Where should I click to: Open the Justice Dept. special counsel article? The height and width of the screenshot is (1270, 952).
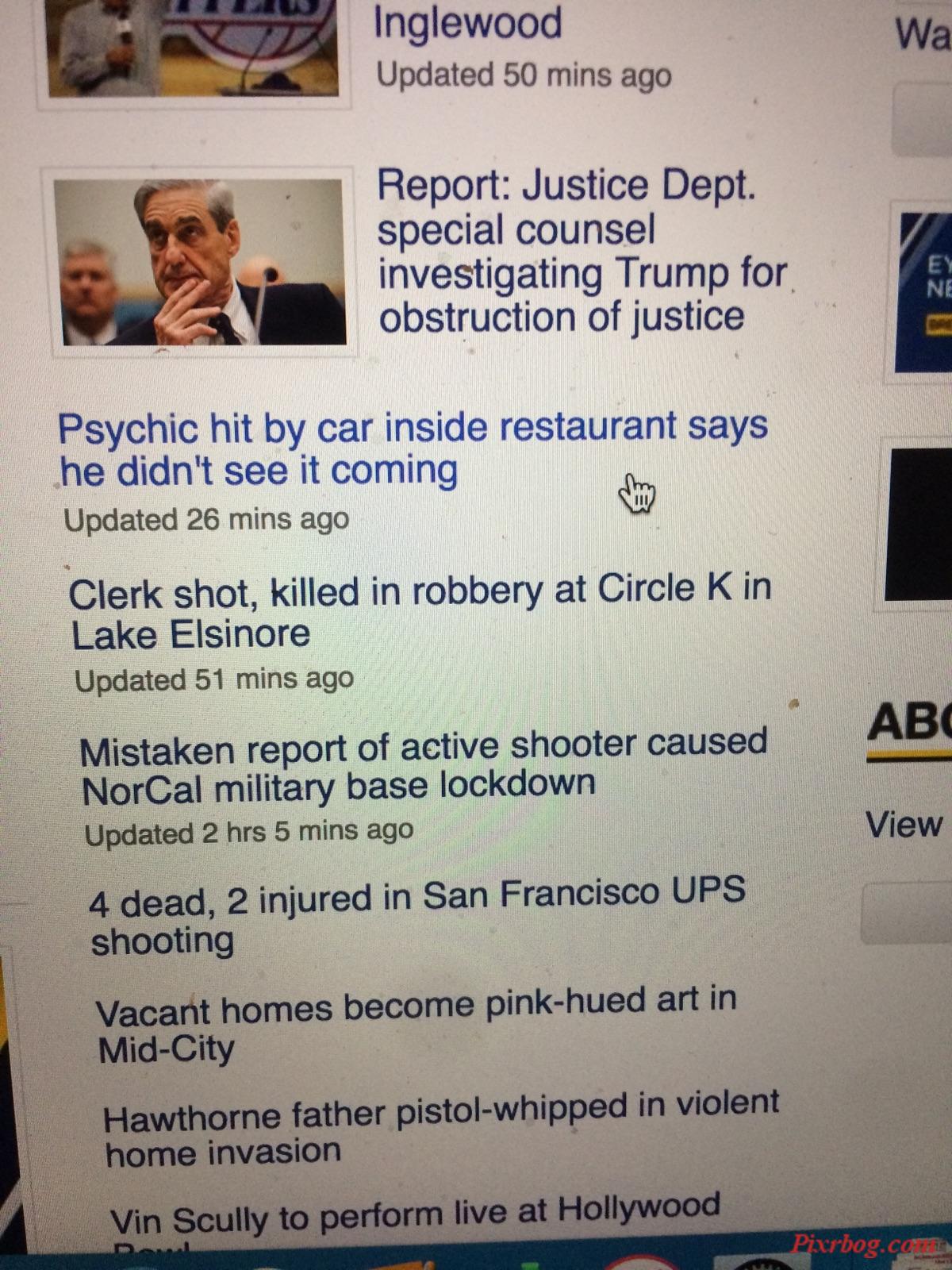581,251
